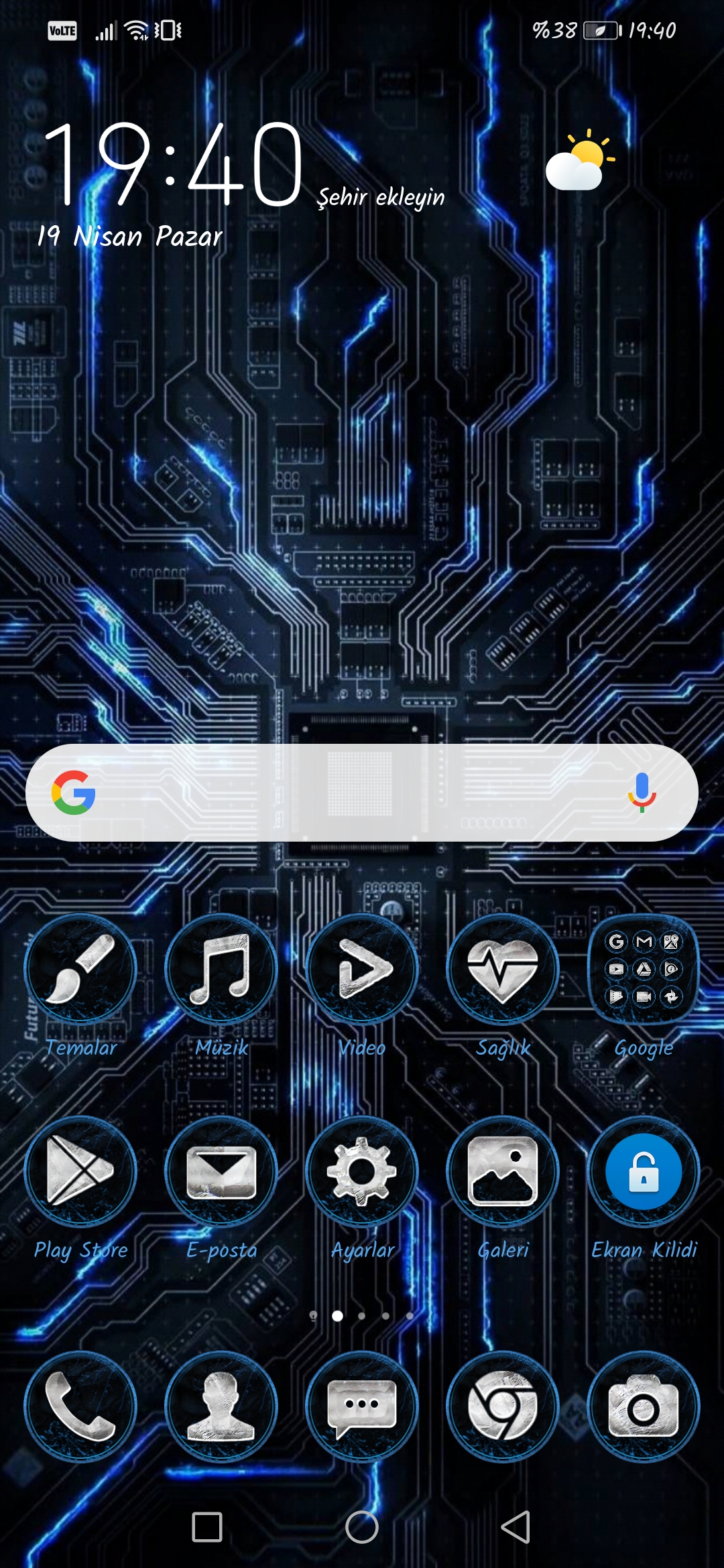Launch Chrome browser from dock
The height and width of the screenshot is (1568, 724).
[503, 1407]
